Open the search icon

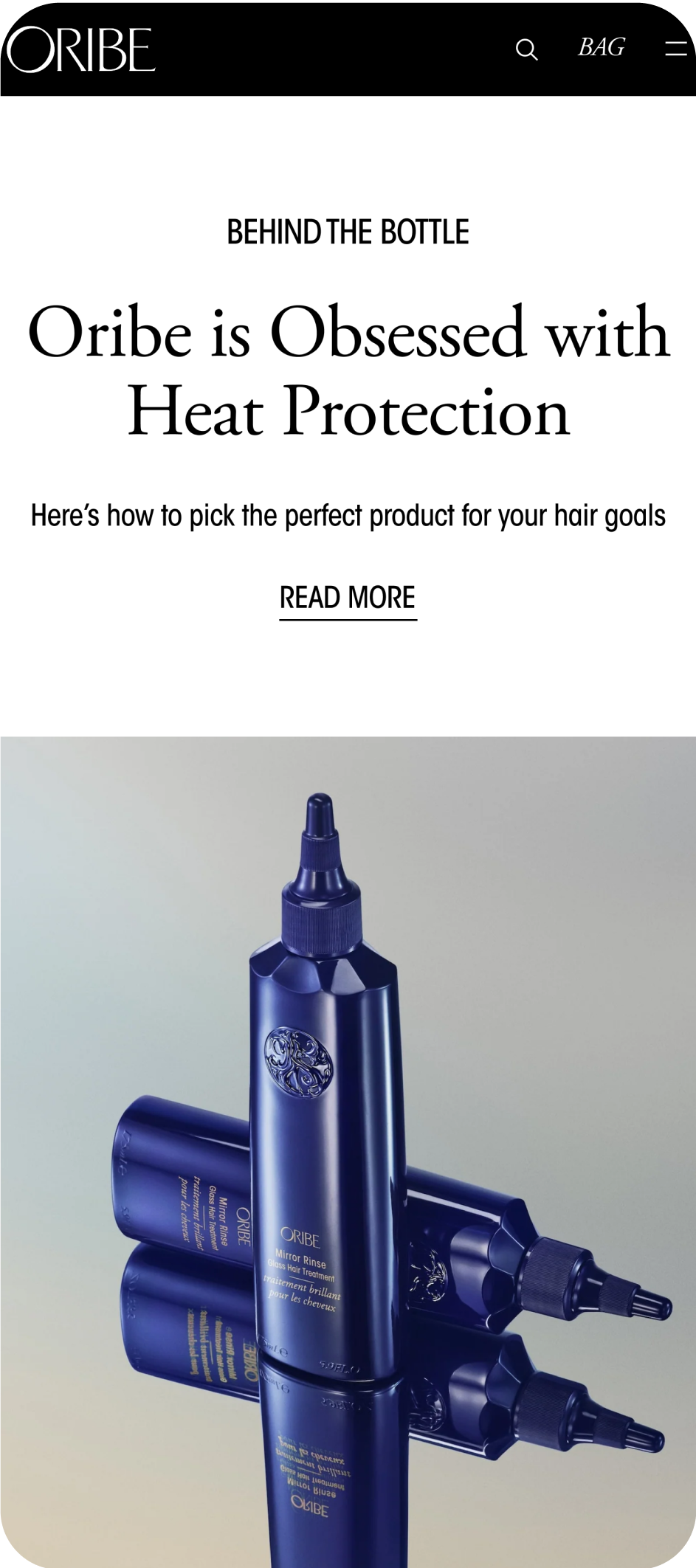pos(526,49)
